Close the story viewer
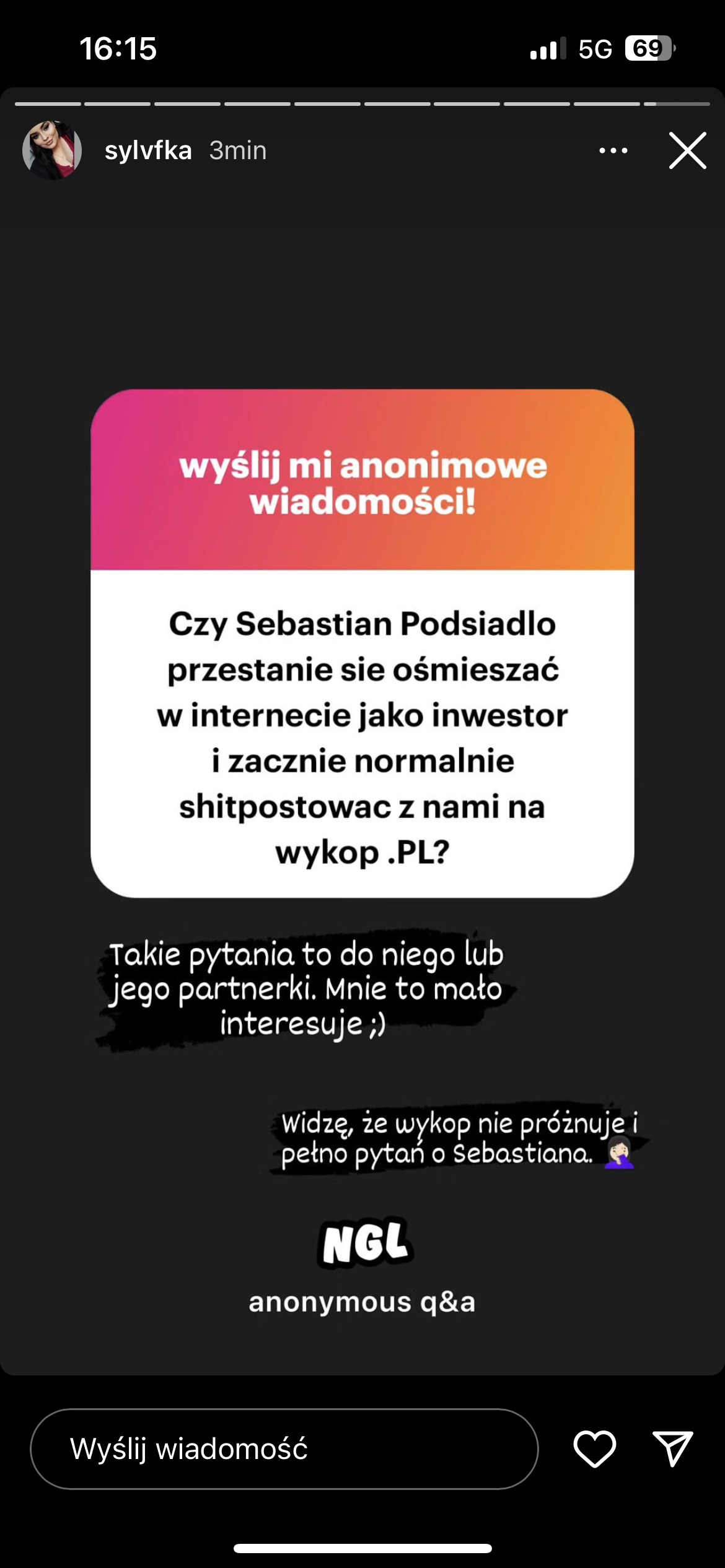725x1568 pixels. tap(687, 150)
